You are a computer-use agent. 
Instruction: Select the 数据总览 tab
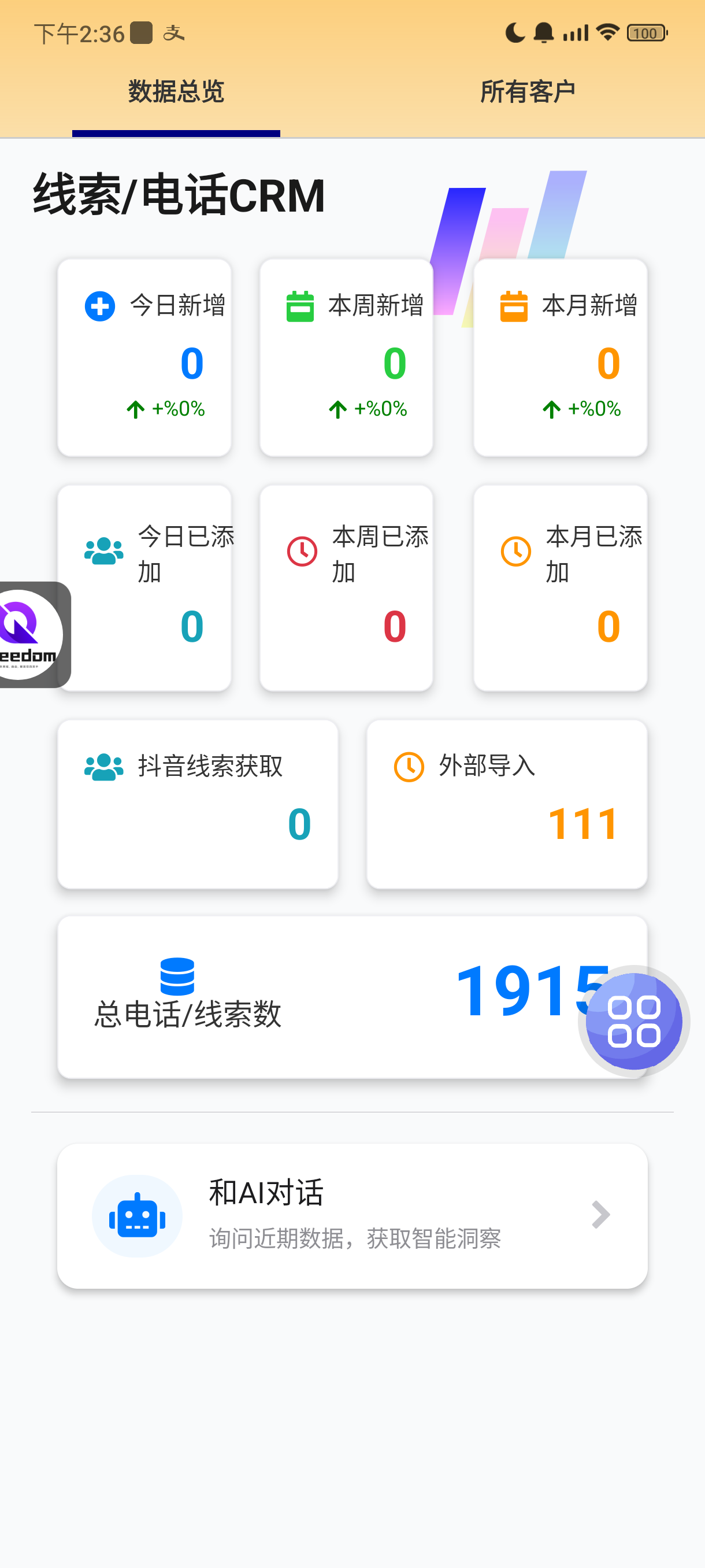[x=176, y=92]
